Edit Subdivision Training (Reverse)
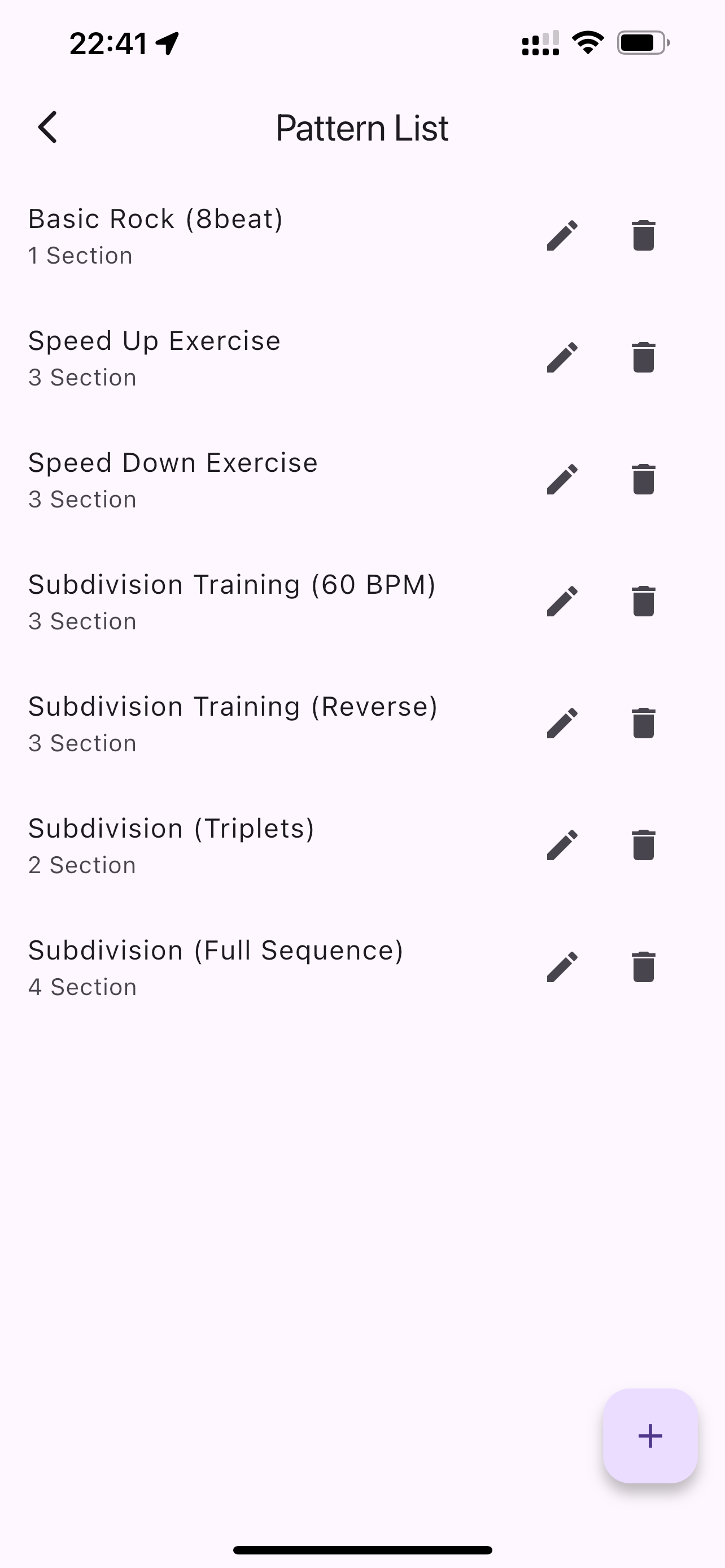The height and width of the screenshot is (1568, 725). click(x=562, y=723)
